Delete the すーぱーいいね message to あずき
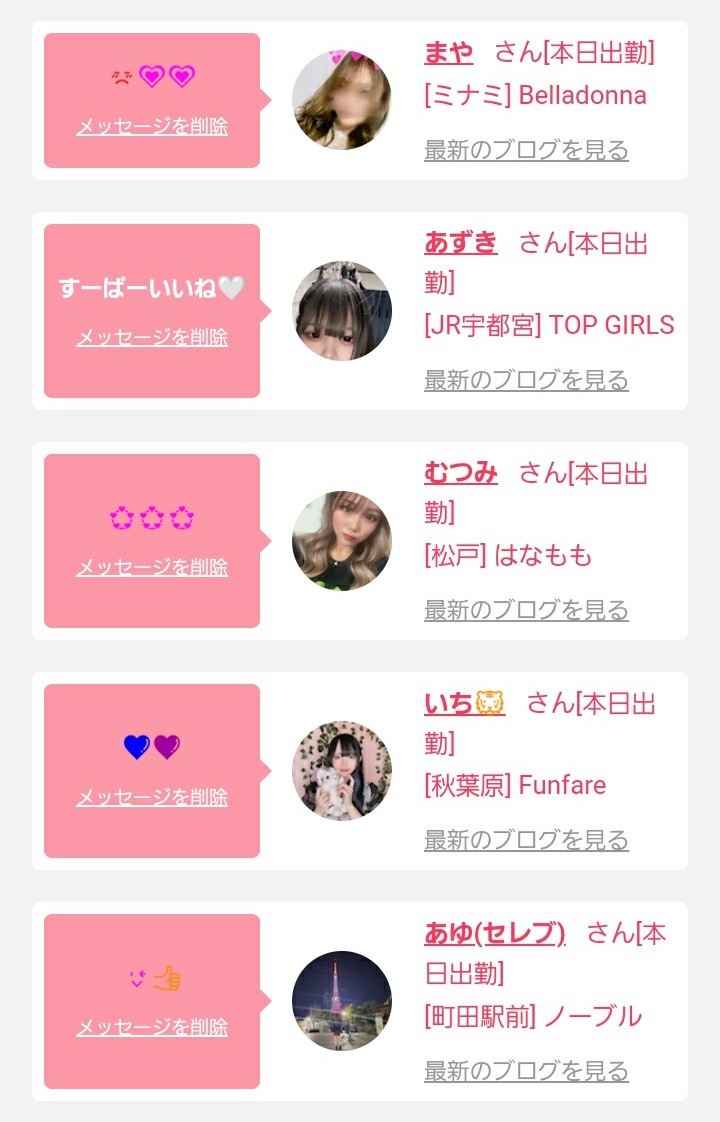 tap(152, 337)
